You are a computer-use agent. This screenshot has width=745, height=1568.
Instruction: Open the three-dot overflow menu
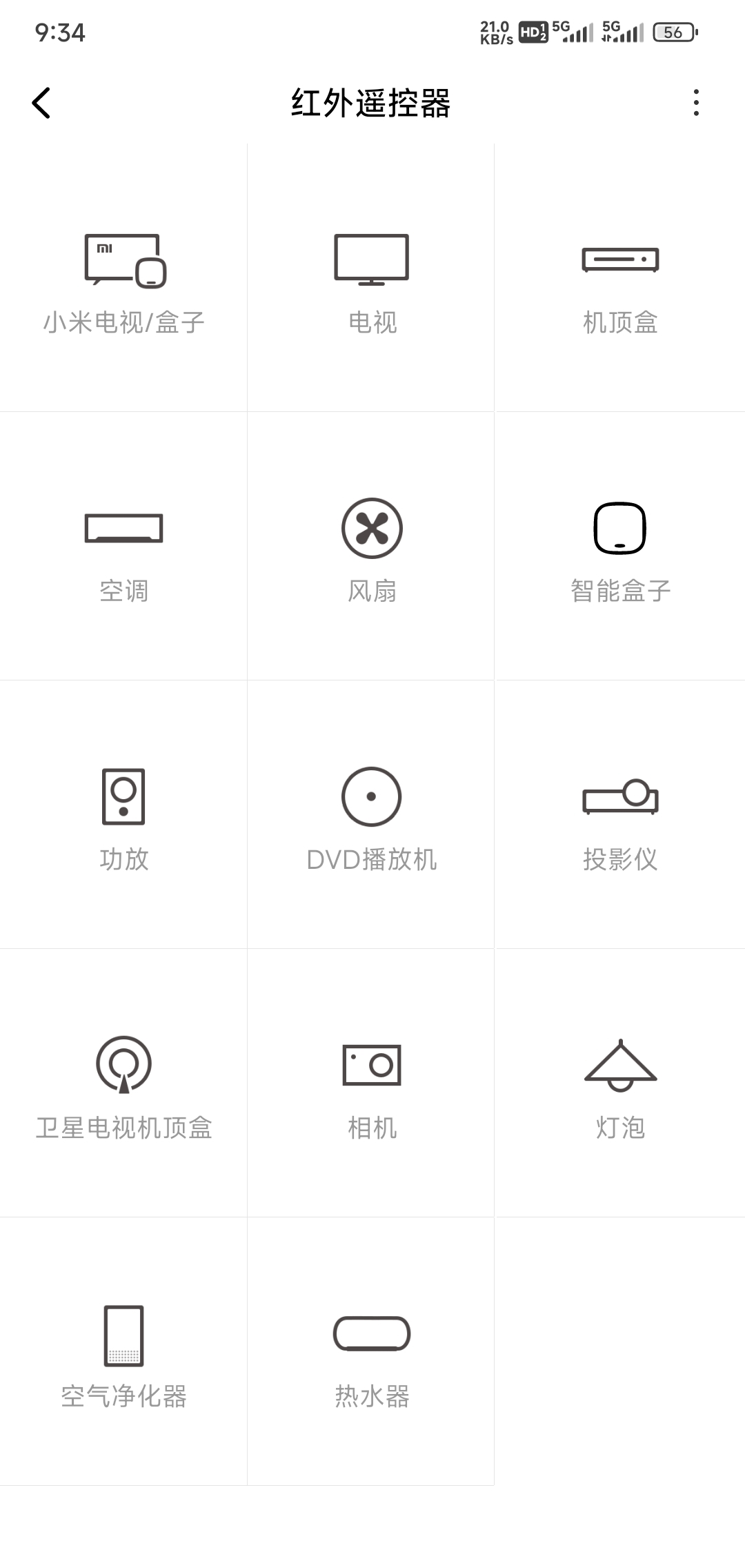(696, 103)
